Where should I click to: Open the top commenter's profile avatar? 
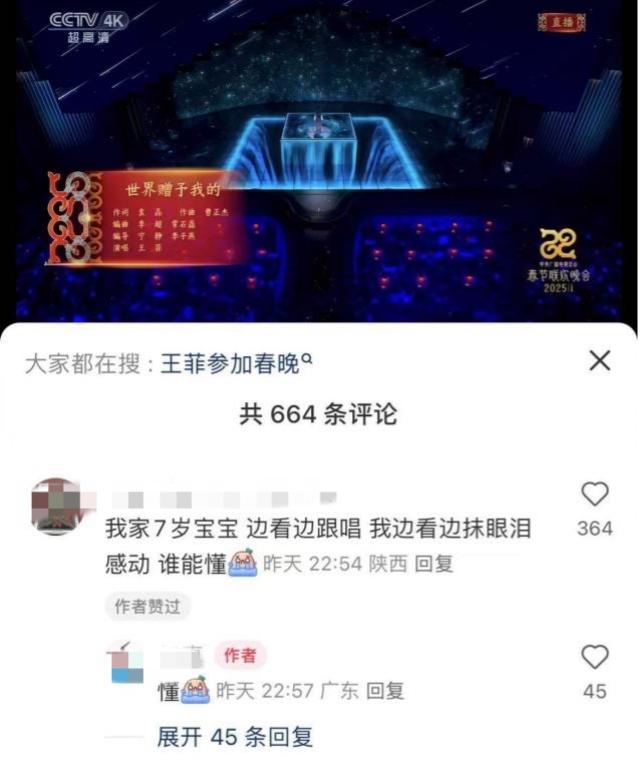[x=57, y=506]
